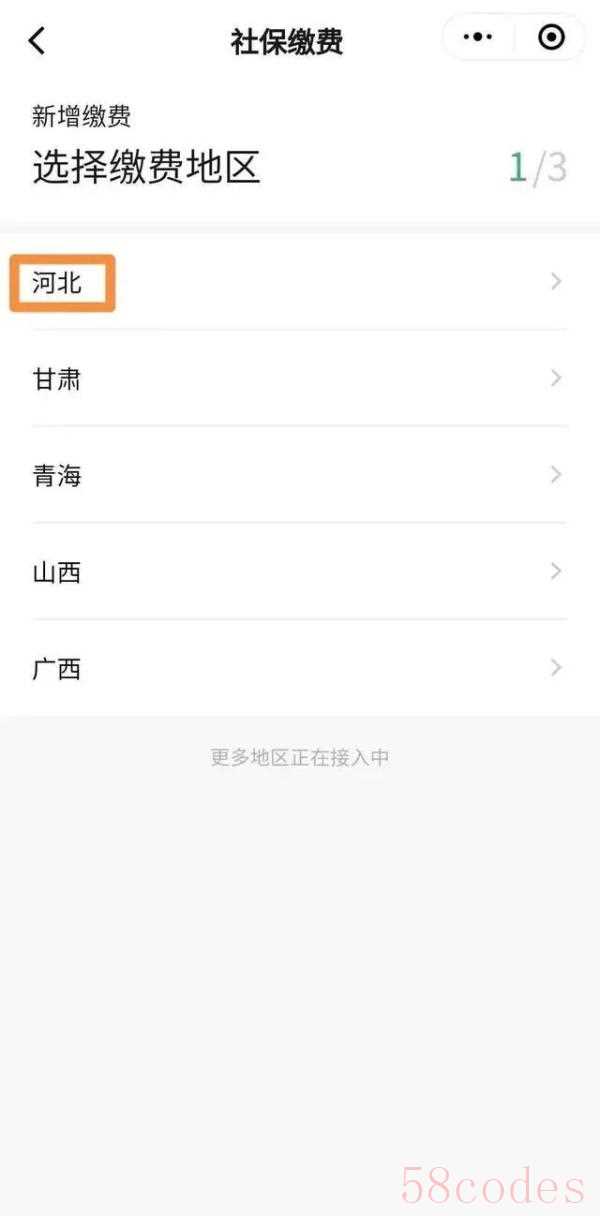Open the three-dot mini program menu
This screenshot has height=1216, width=600.
coord(478,38)
